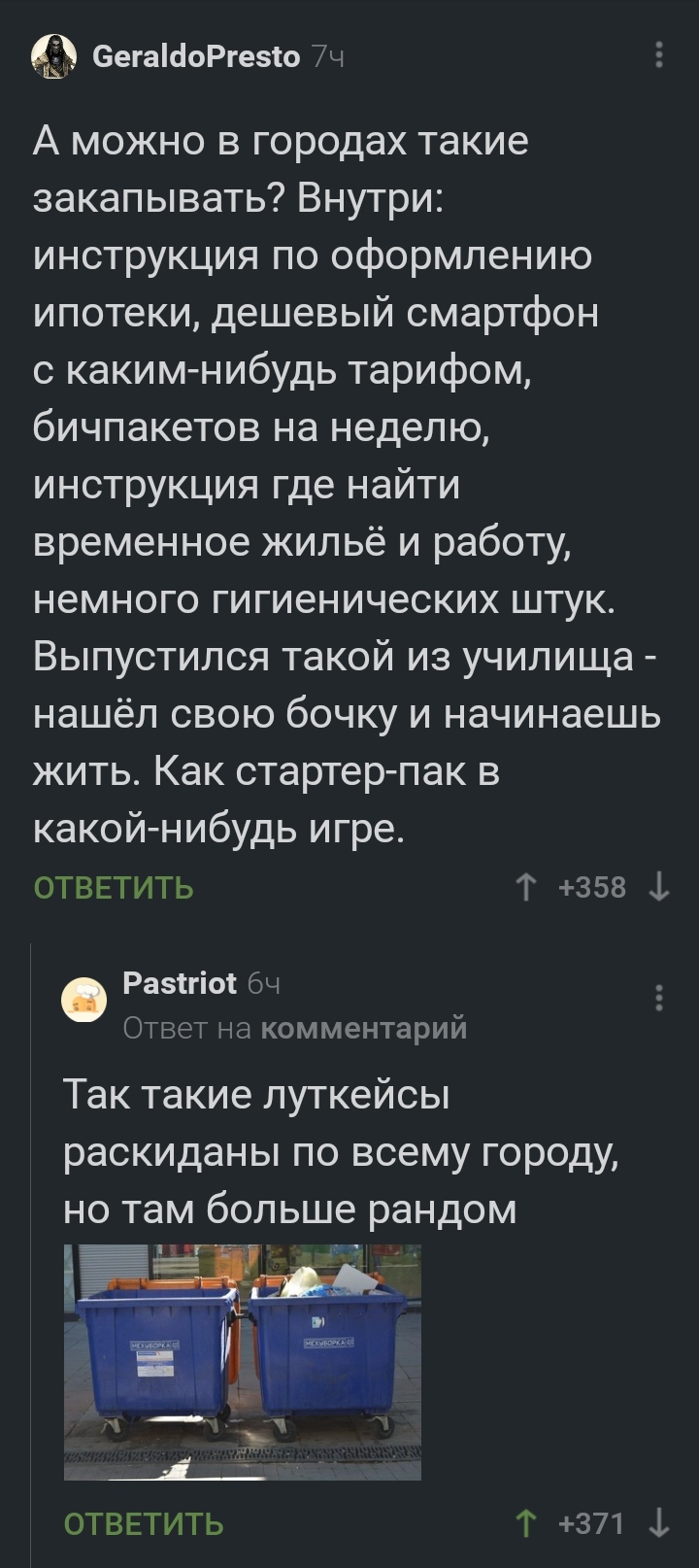Upvote Pastriot's reply
This screenshot has height=1568, width=699.
(525, 1523)
